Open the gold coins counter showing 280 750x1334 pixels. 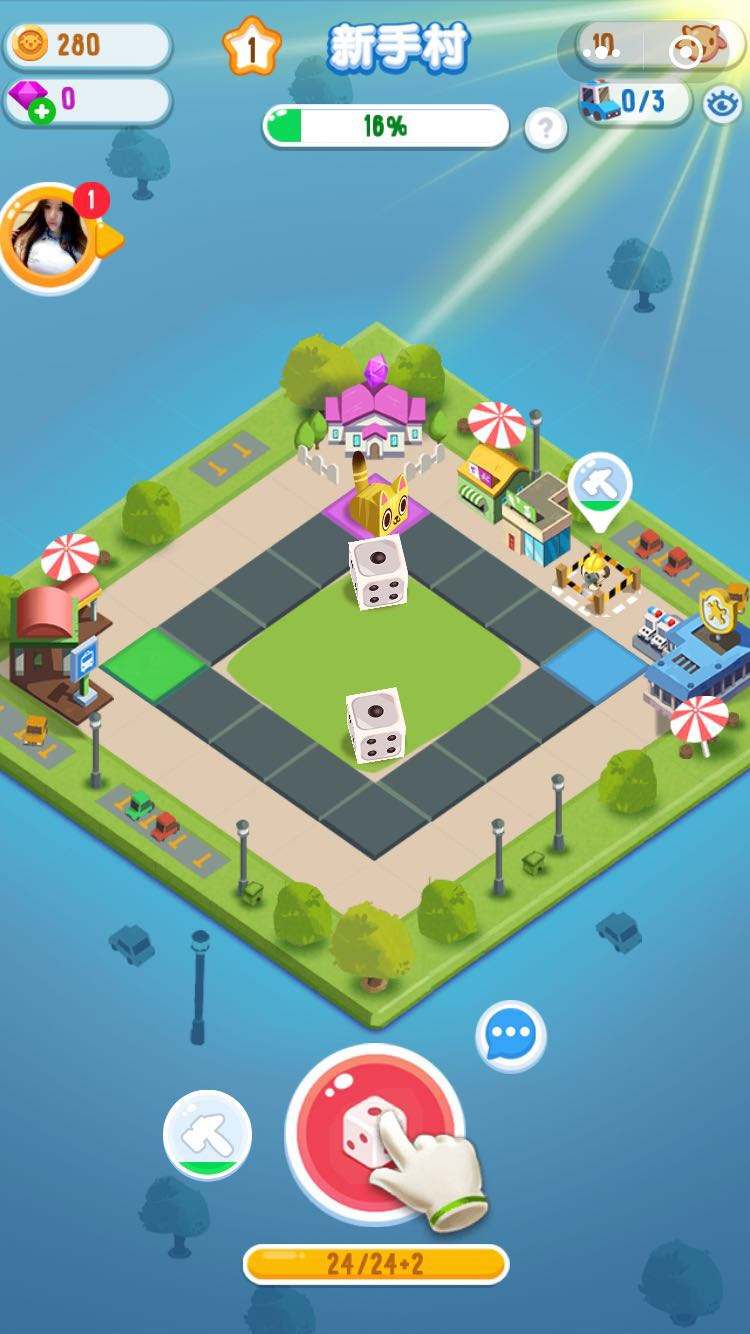(x=87, y=44)
